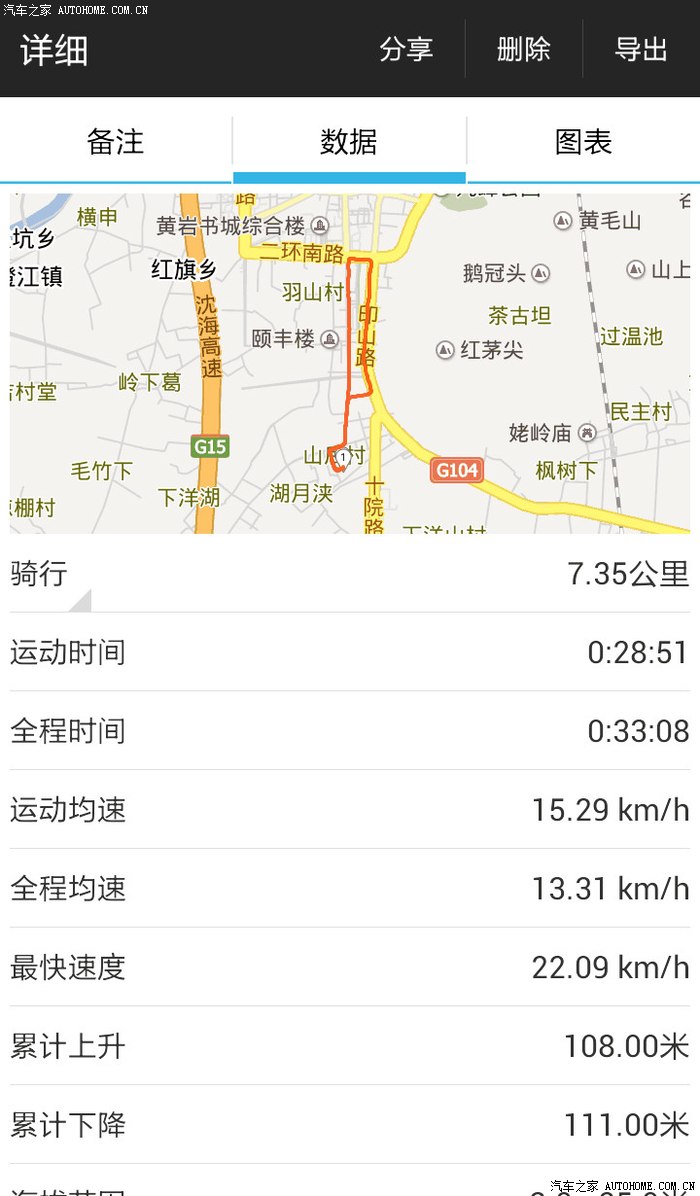The width and height of the screenshot is (700, 1196).
Task: Open the 图表 charts tab
Action: [x=583, y=142]
